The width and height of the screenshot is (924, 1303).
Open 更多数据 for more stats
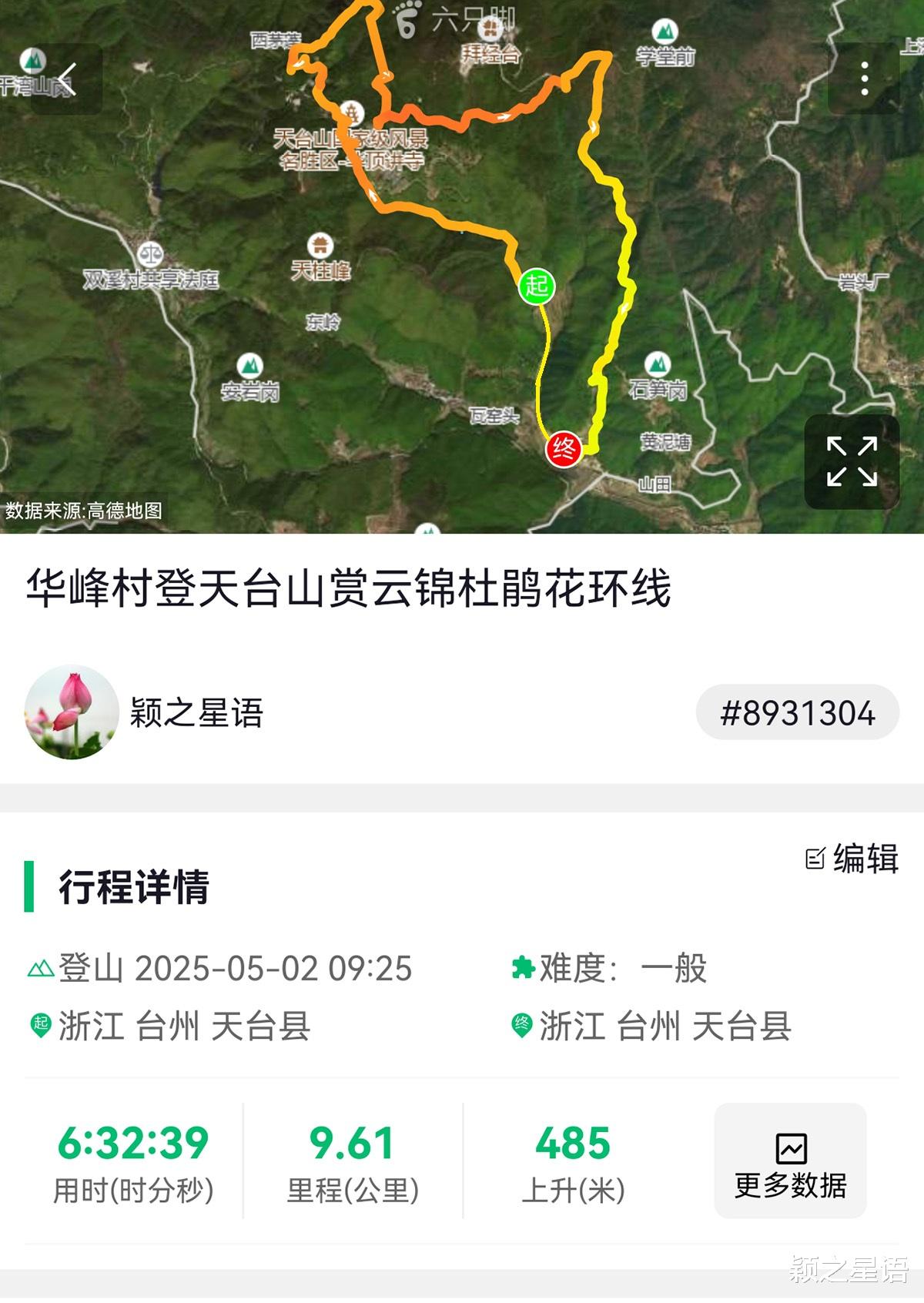click(790, 1161)
